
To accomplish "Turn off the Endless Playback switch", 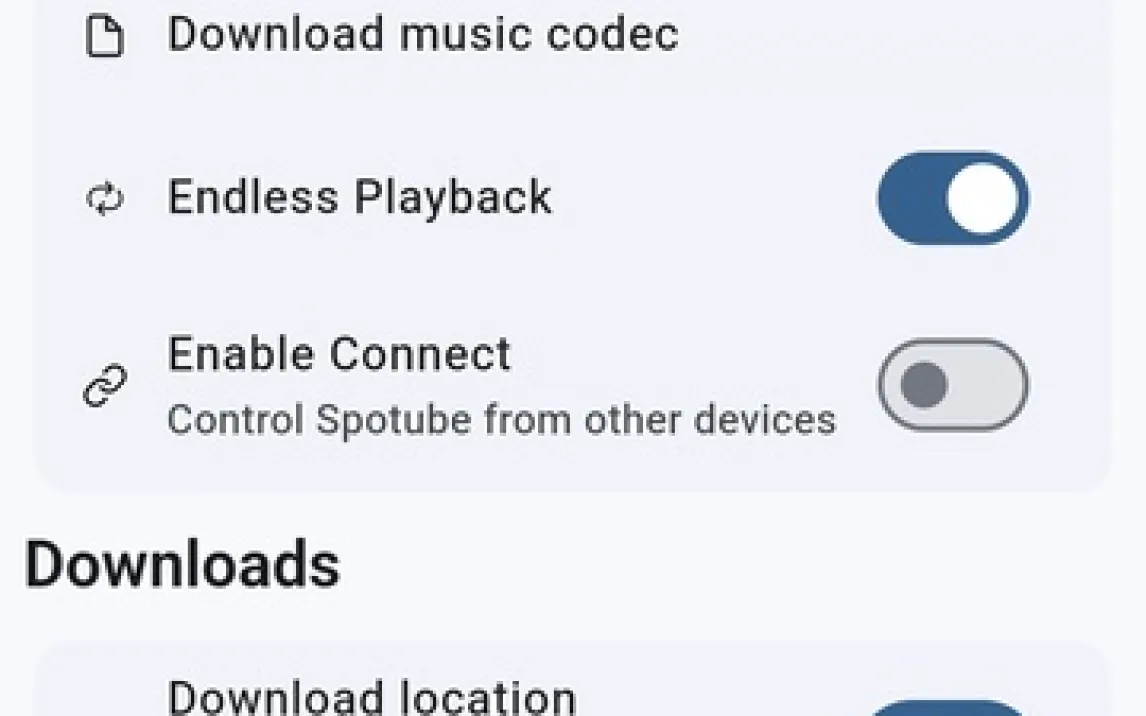I will [952, 198].
